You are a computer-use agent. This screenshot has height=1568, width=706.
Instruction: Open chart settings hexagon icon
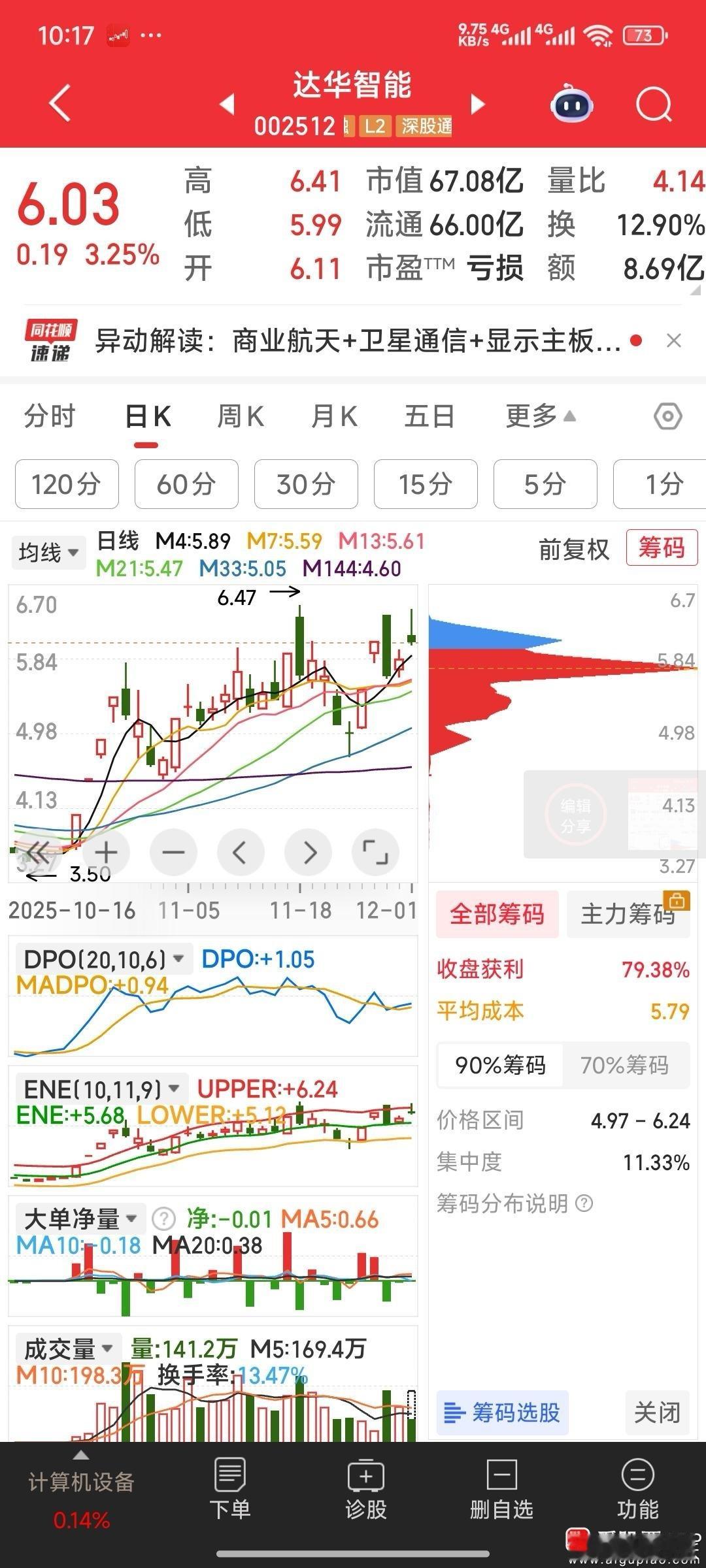[667, 416]
